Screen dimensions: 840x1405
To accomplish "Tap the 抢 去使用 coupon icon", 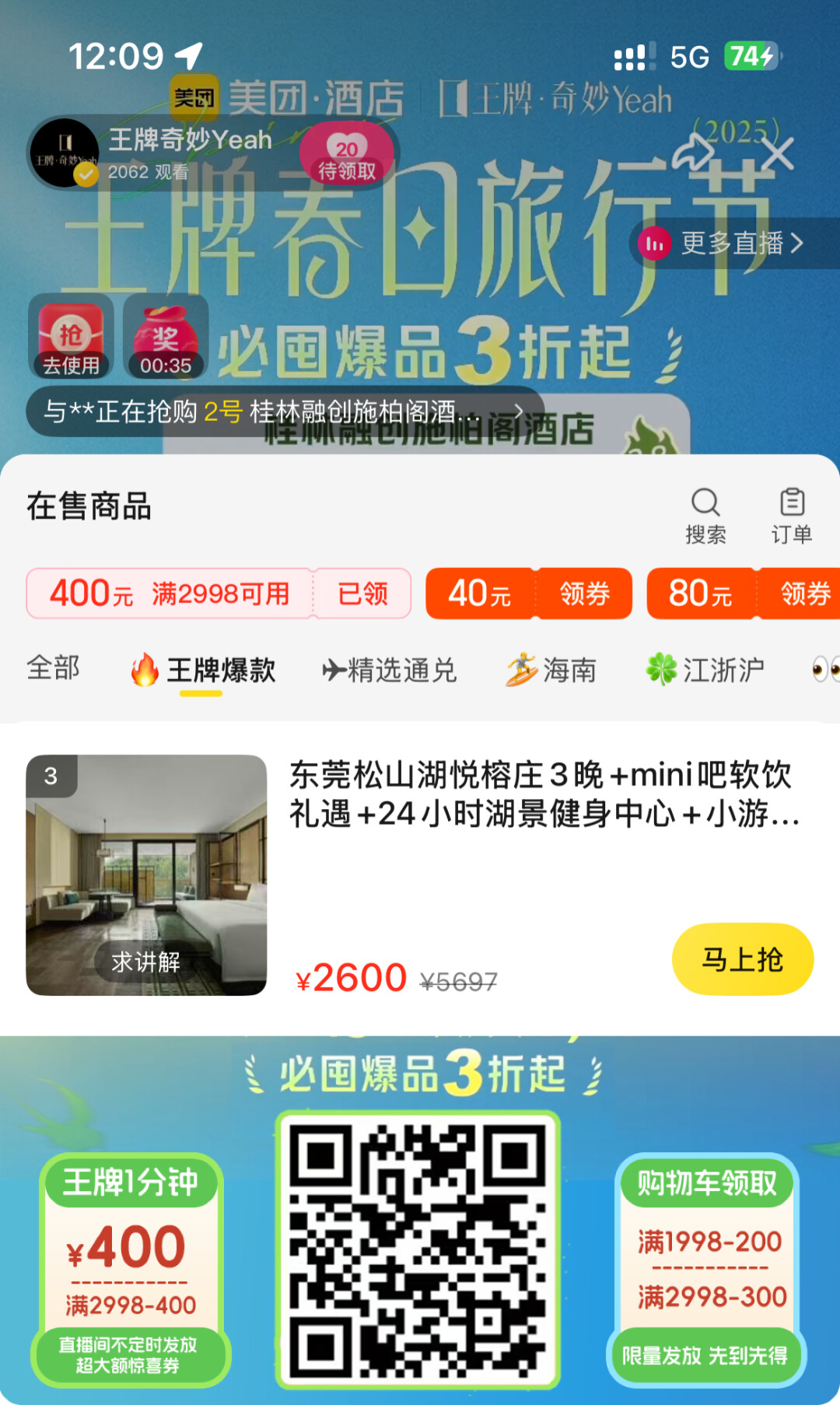I will point(71,337).
